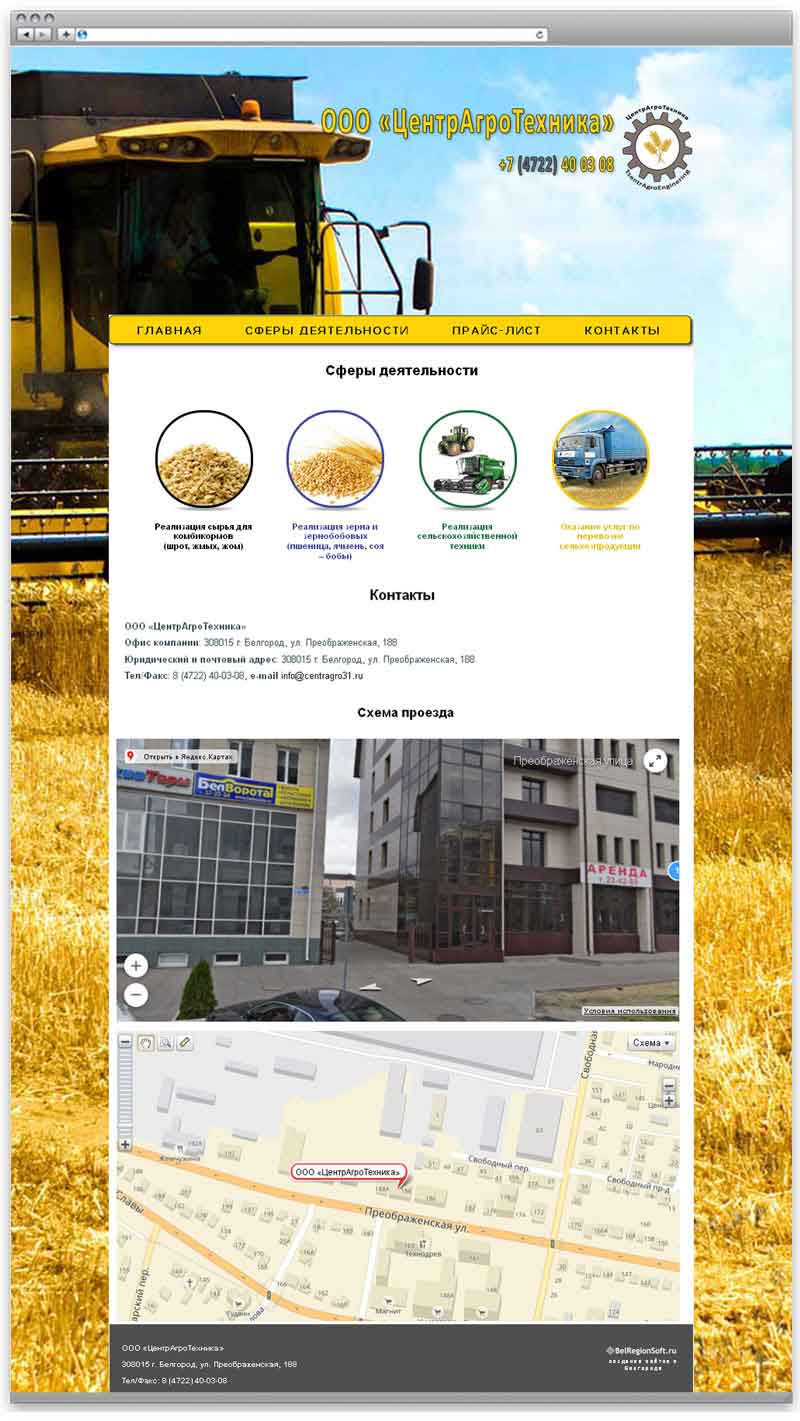Open the ГЛАВНАЯ menu item
Image resolution: width=800 pixels, height=1421 pixels.
169,330
